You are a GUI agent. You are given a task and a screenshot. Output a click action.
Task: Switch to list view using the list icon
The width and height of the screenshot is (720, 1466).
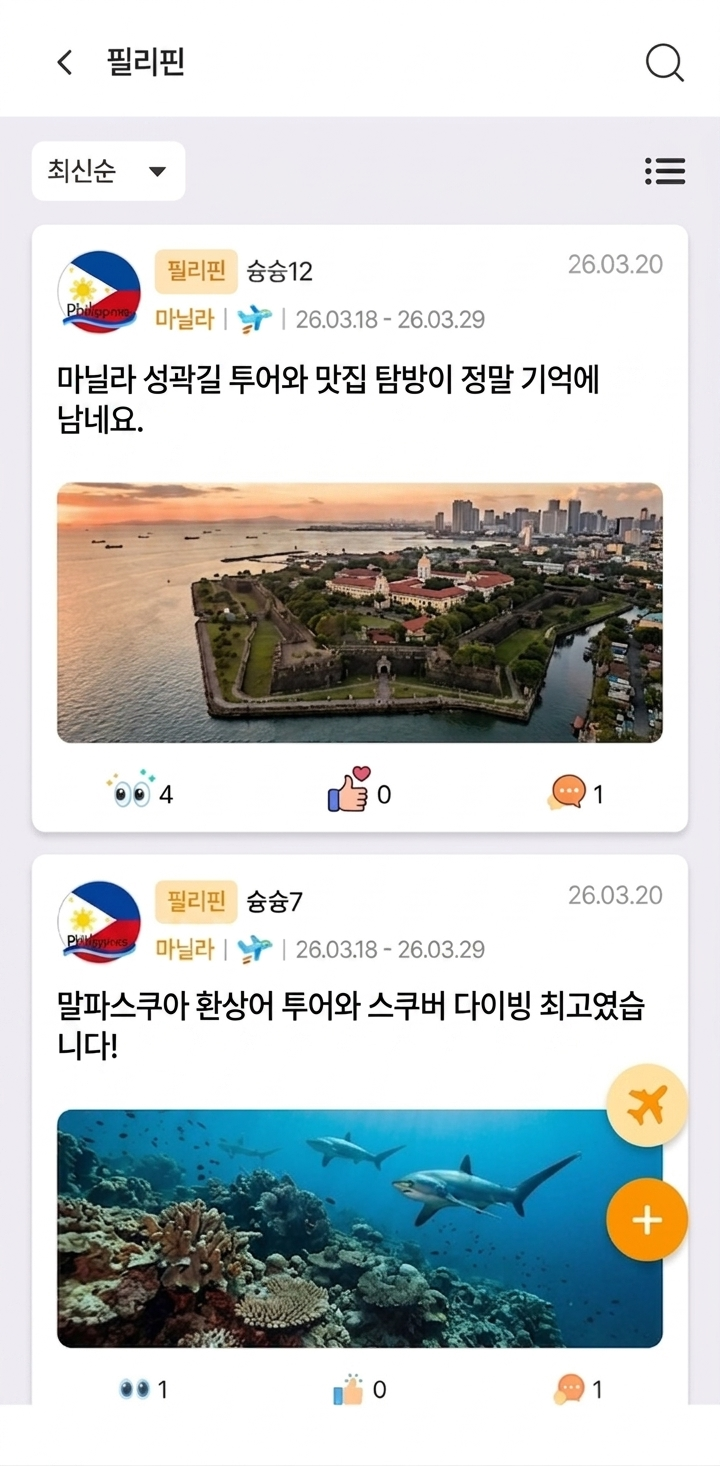(664, 171)
